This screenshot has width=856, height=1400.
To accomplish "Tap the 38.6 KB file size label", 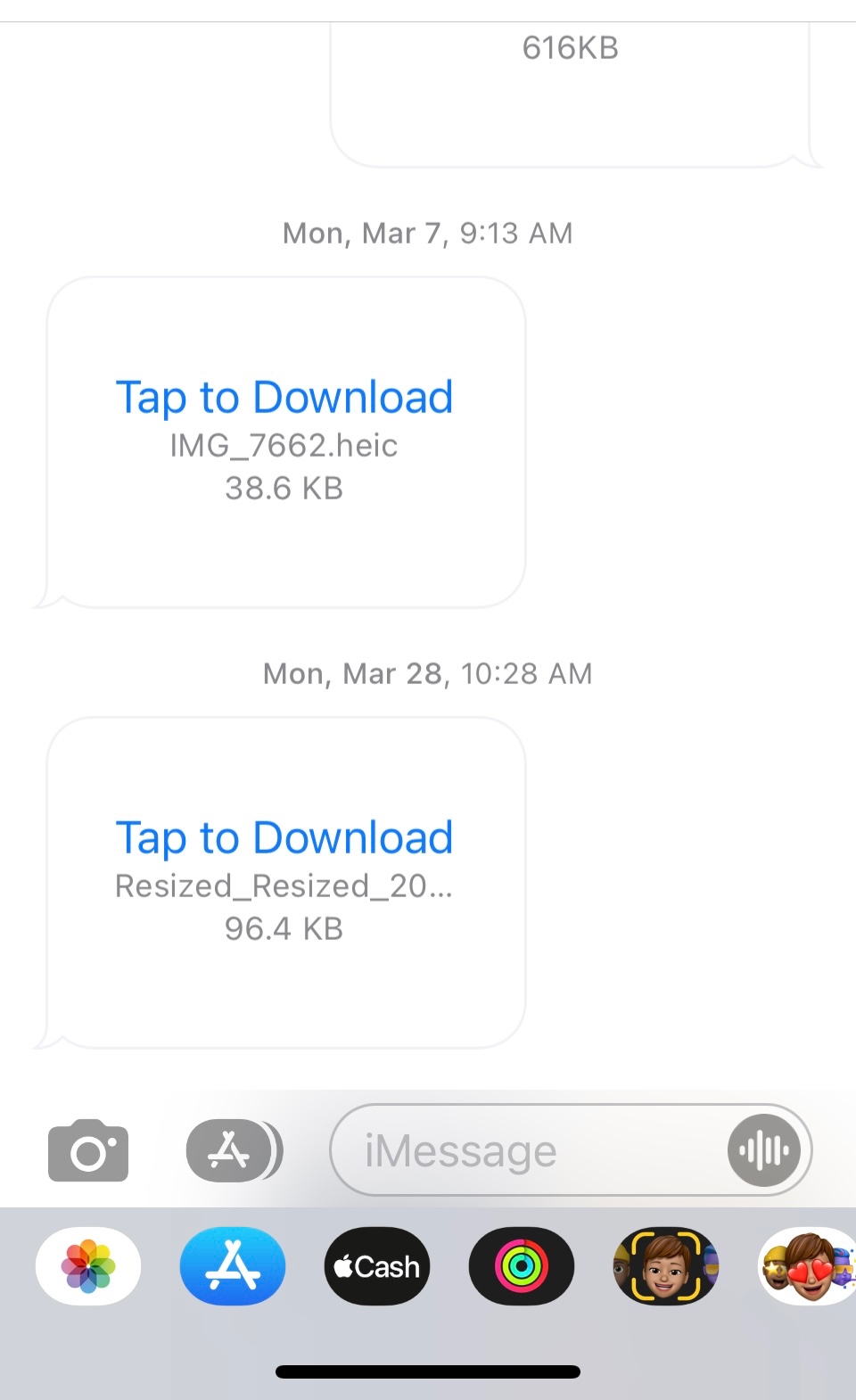I will (x=284, y=488).
